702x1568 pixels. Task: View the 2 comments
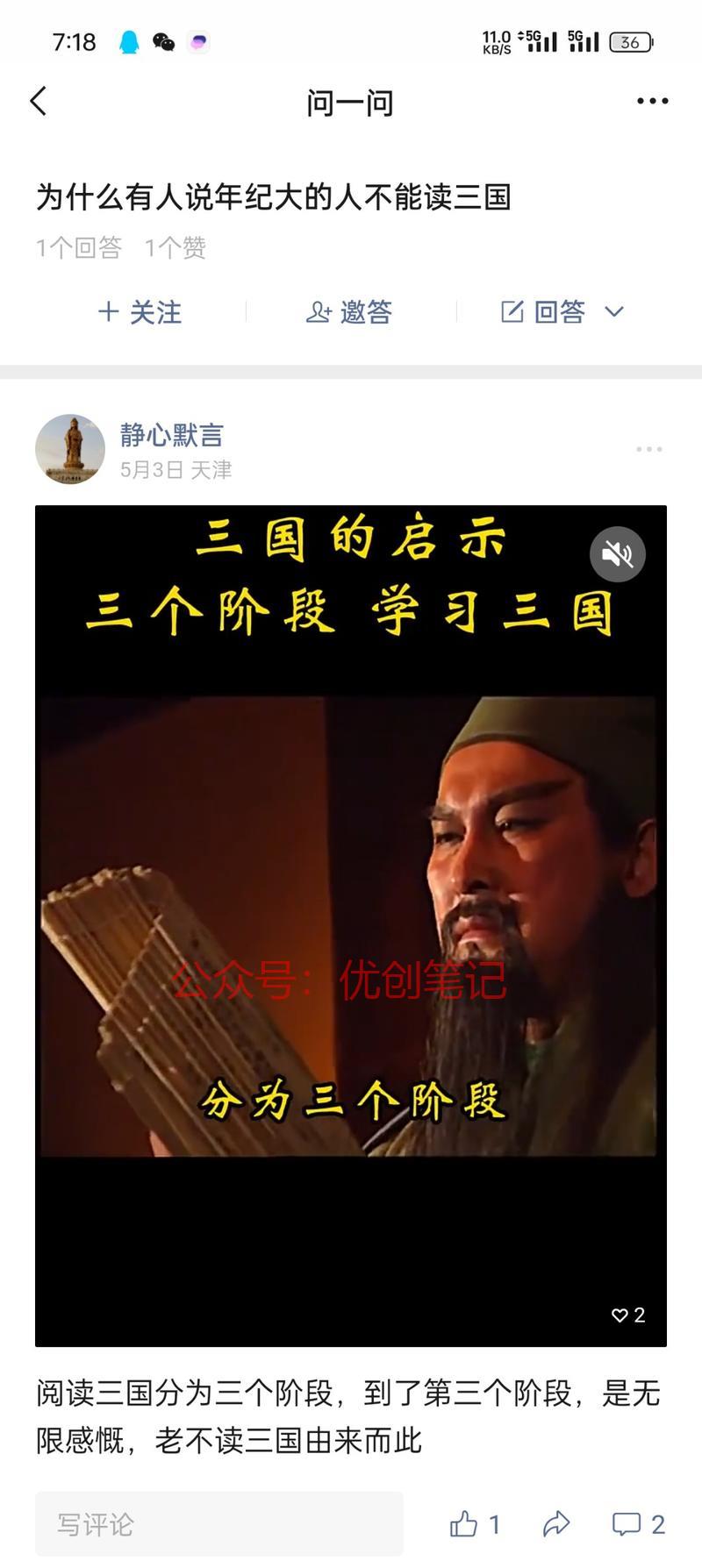tap(639, 1524)
